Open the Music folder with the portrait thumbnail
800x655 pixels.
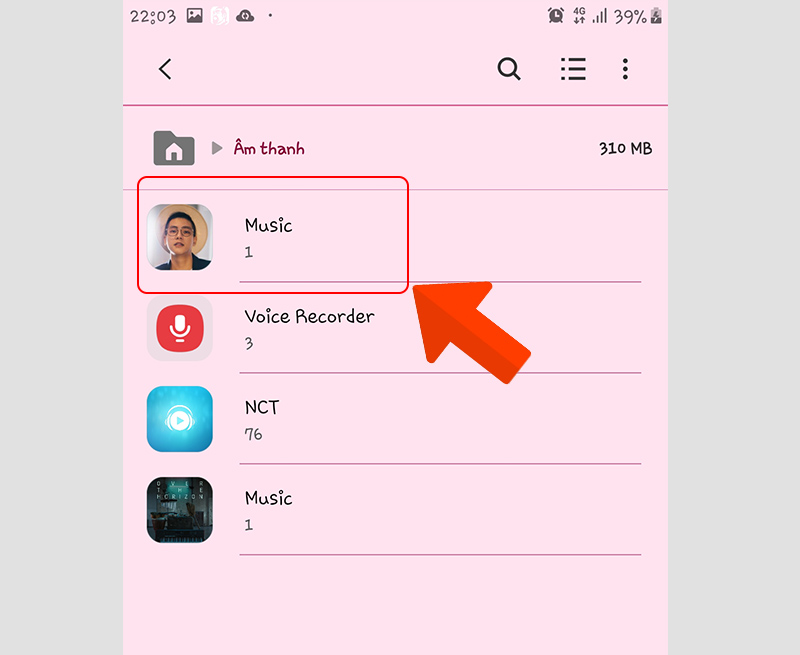click(270, 237)
